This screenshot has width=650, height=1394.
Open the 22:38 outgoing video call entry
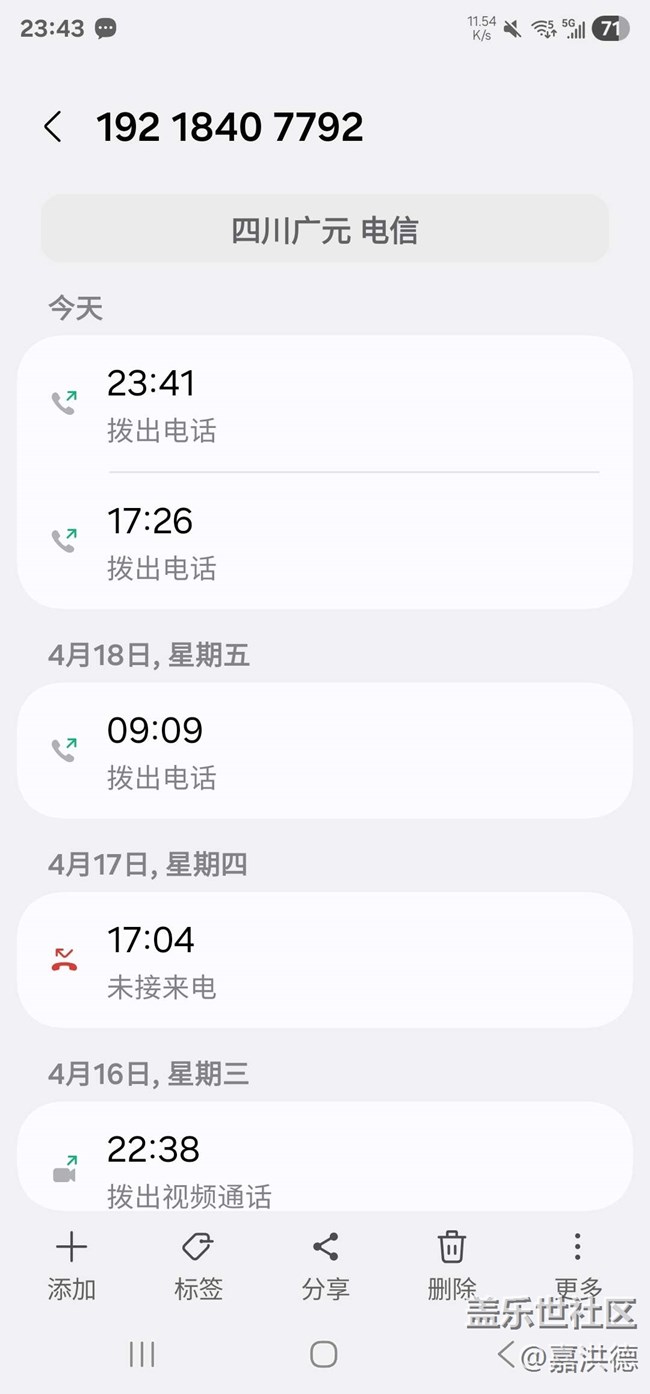(325, 1158)
